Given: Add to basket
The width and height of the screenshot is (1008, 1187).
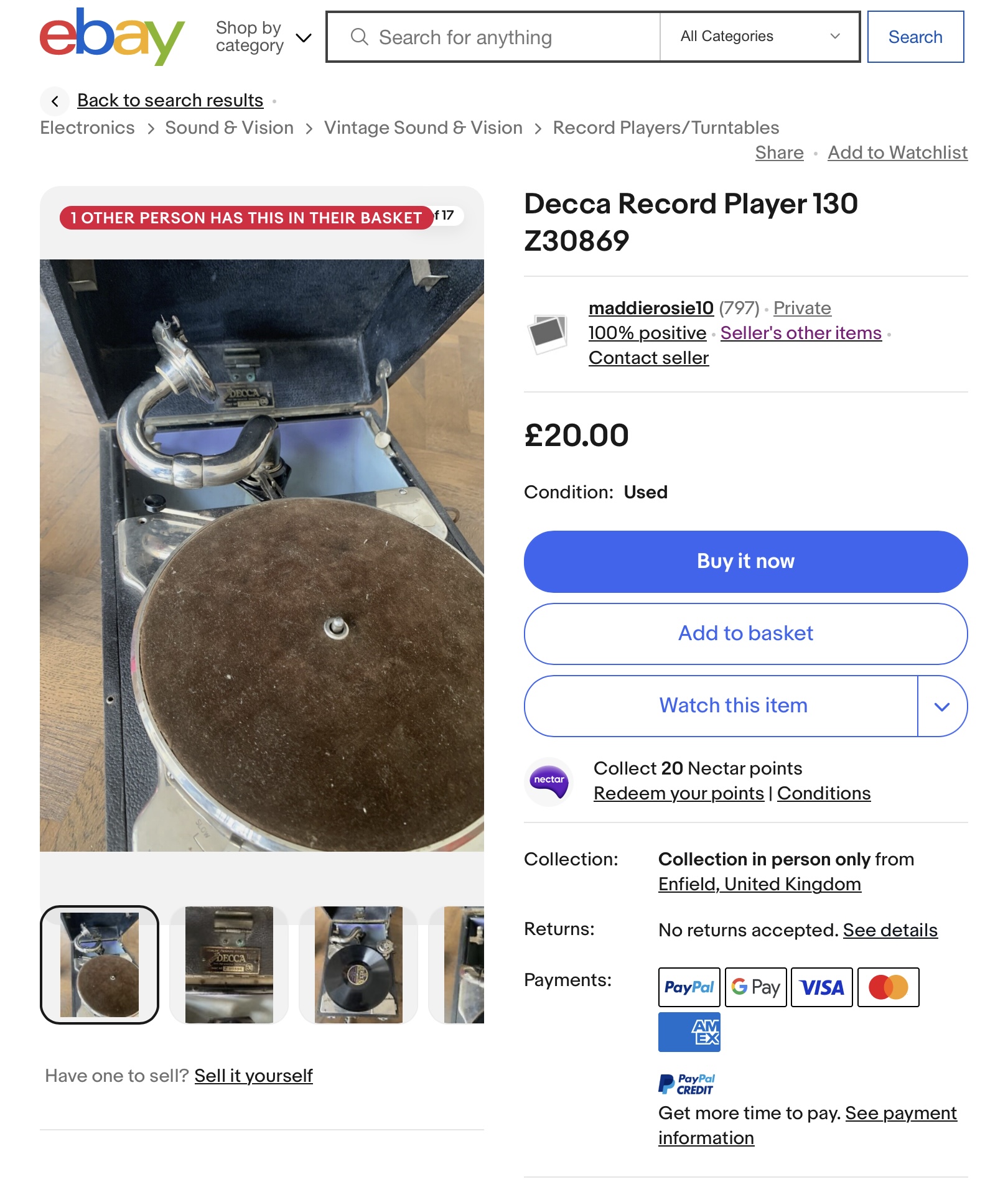Looking at the screenshot, I should pyautogui.click(x=745, y=633).
